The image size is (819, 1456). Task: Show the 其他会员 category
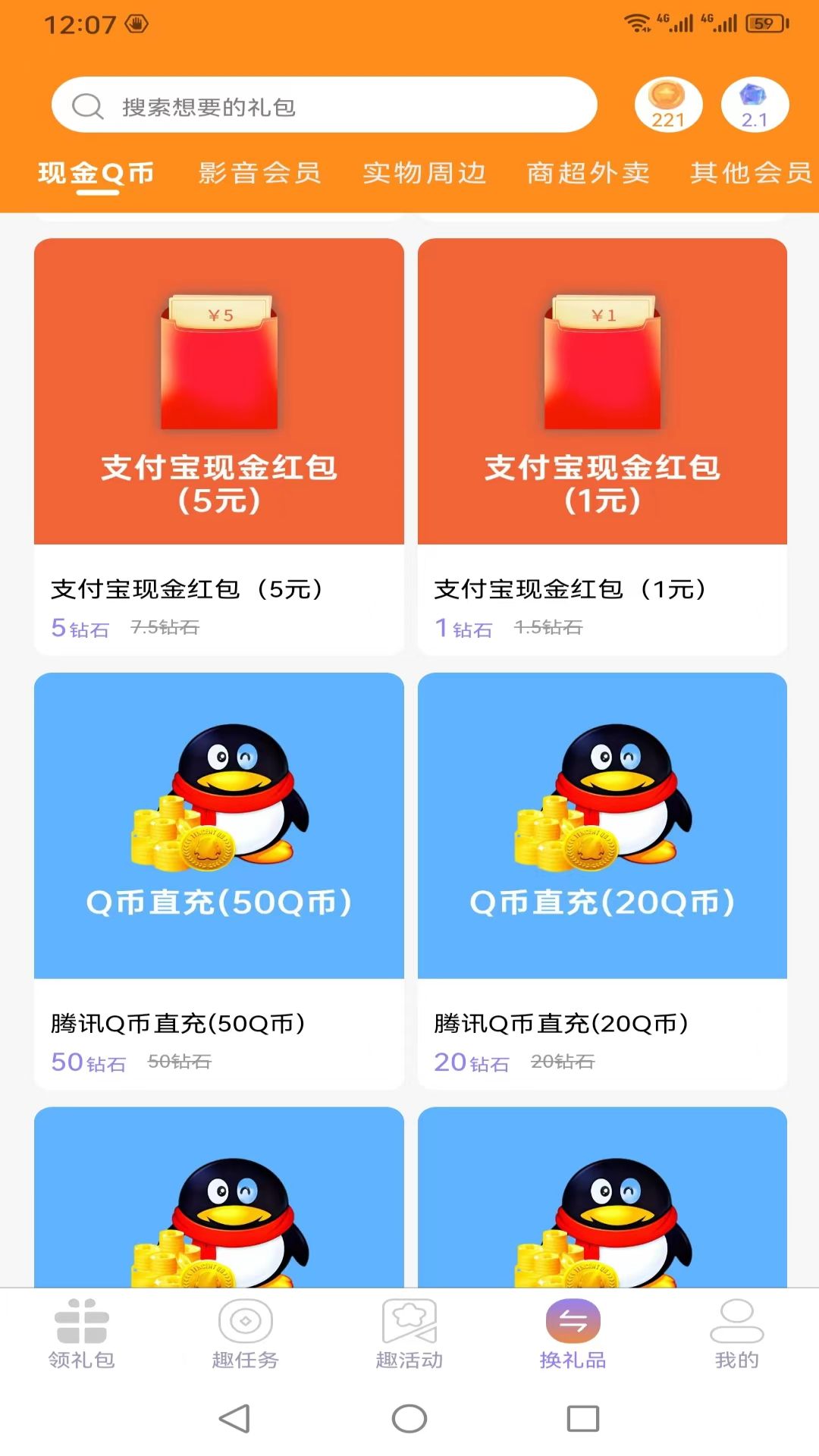(x=751, y=174)
